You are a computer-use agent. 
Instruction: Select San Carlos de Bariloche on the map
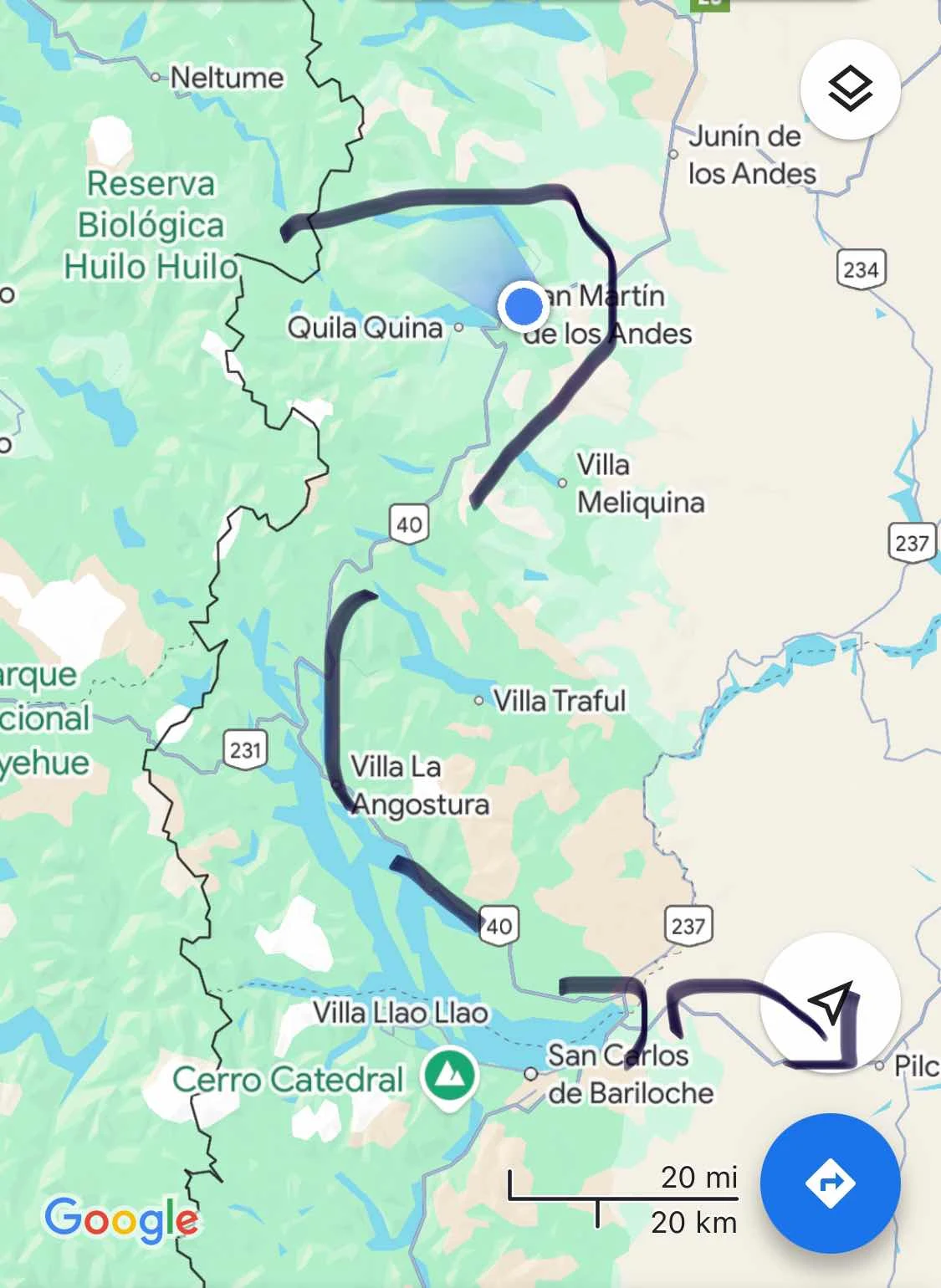coord(630,1074)
